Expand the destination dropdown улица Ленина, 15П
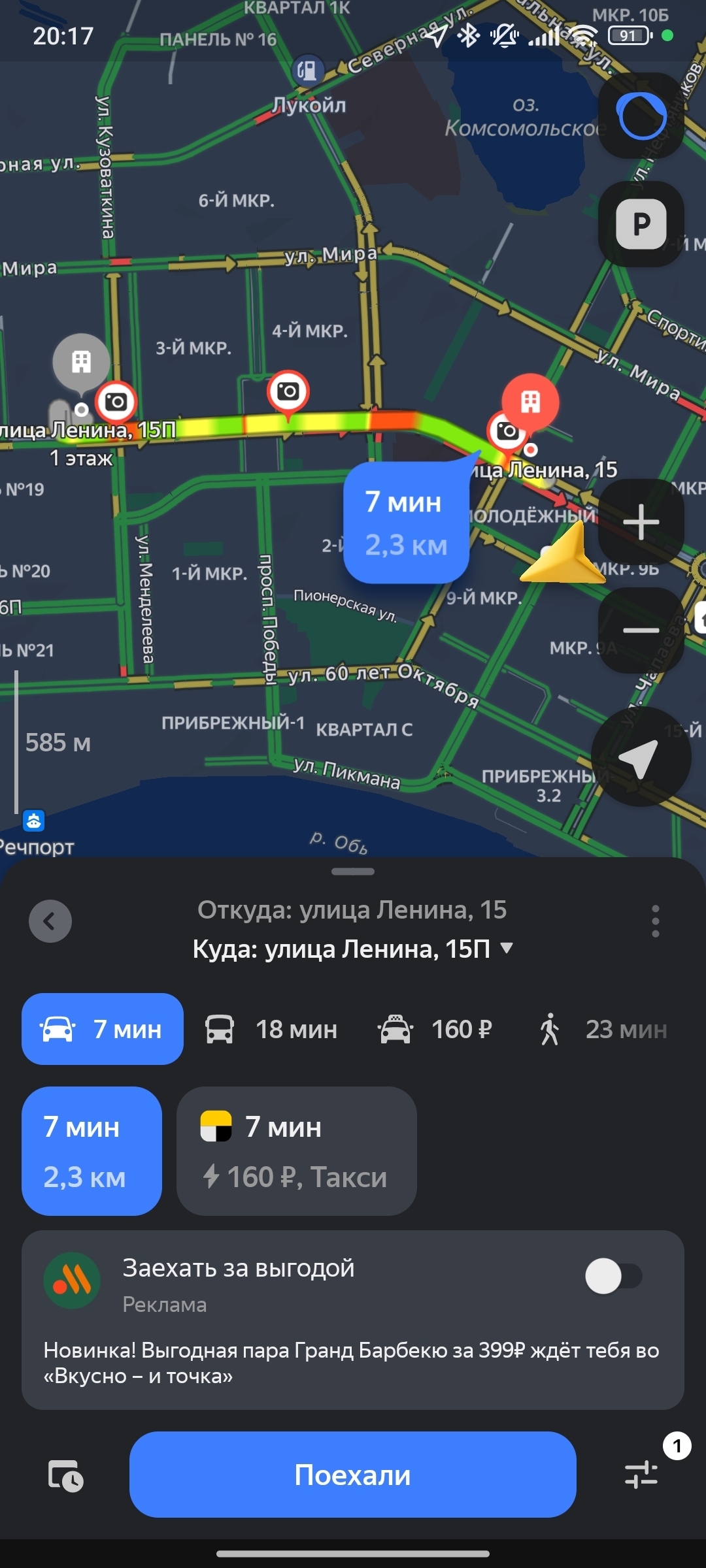This screenshot has width=706, height=1568. pyautogui.click(x=506, y=948)
